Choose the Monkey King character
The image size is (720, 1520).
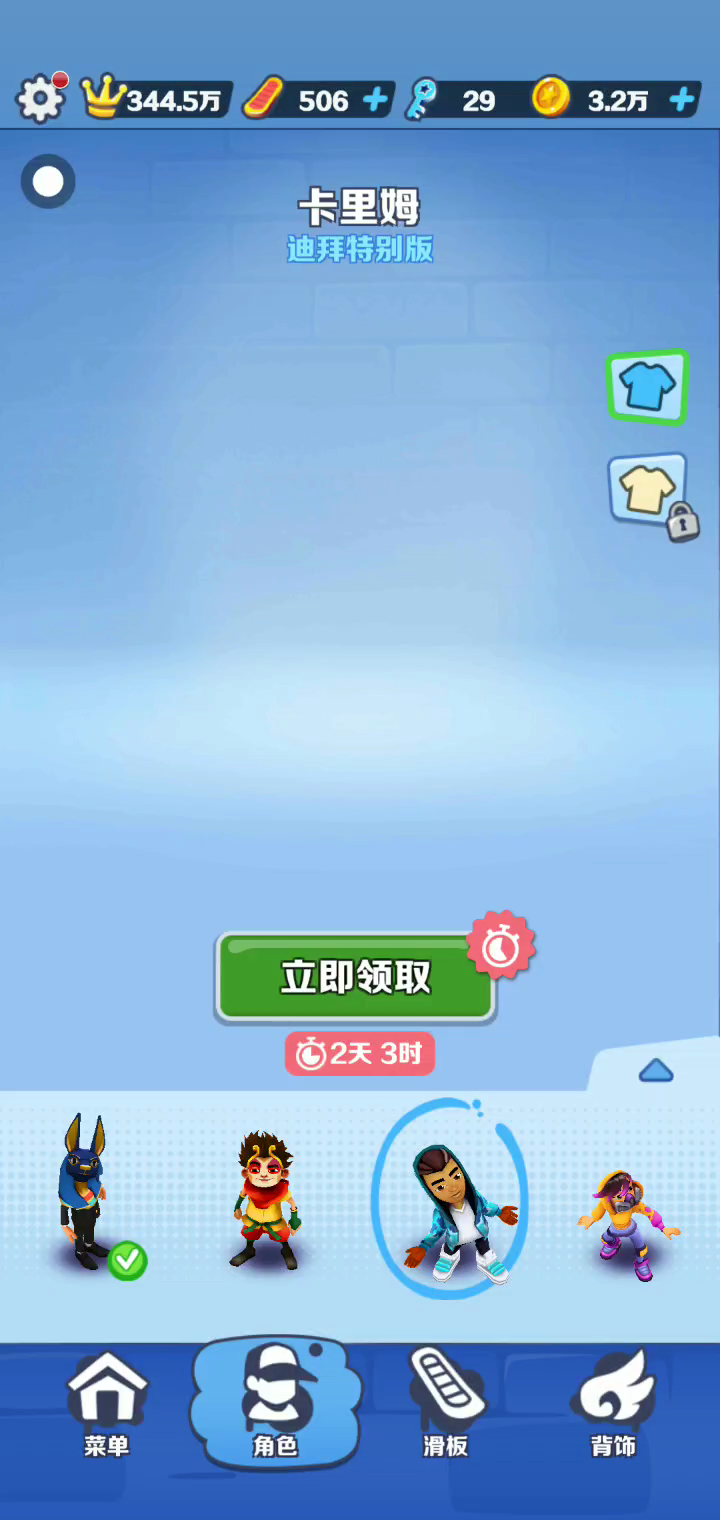point(265,1200)
